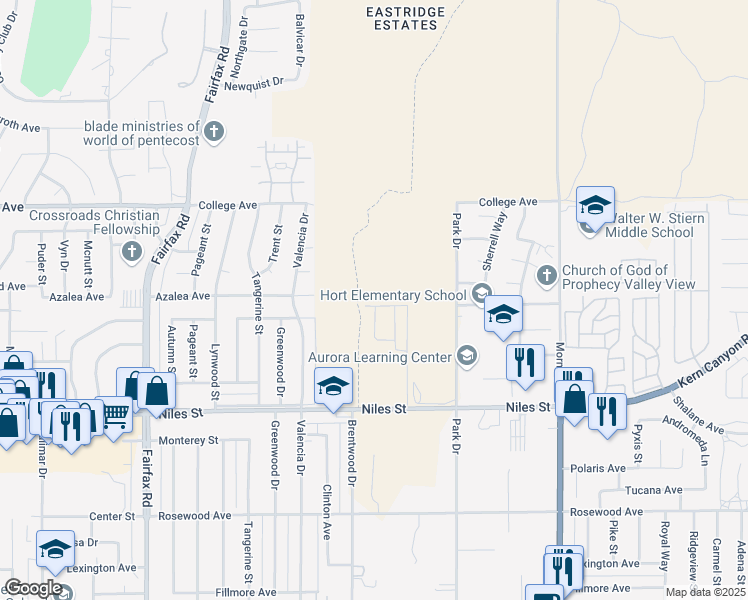Select the restaurant pin east of Aurora Learning Center
This screenshot has height=600, width=748.
tap(525, 363)
